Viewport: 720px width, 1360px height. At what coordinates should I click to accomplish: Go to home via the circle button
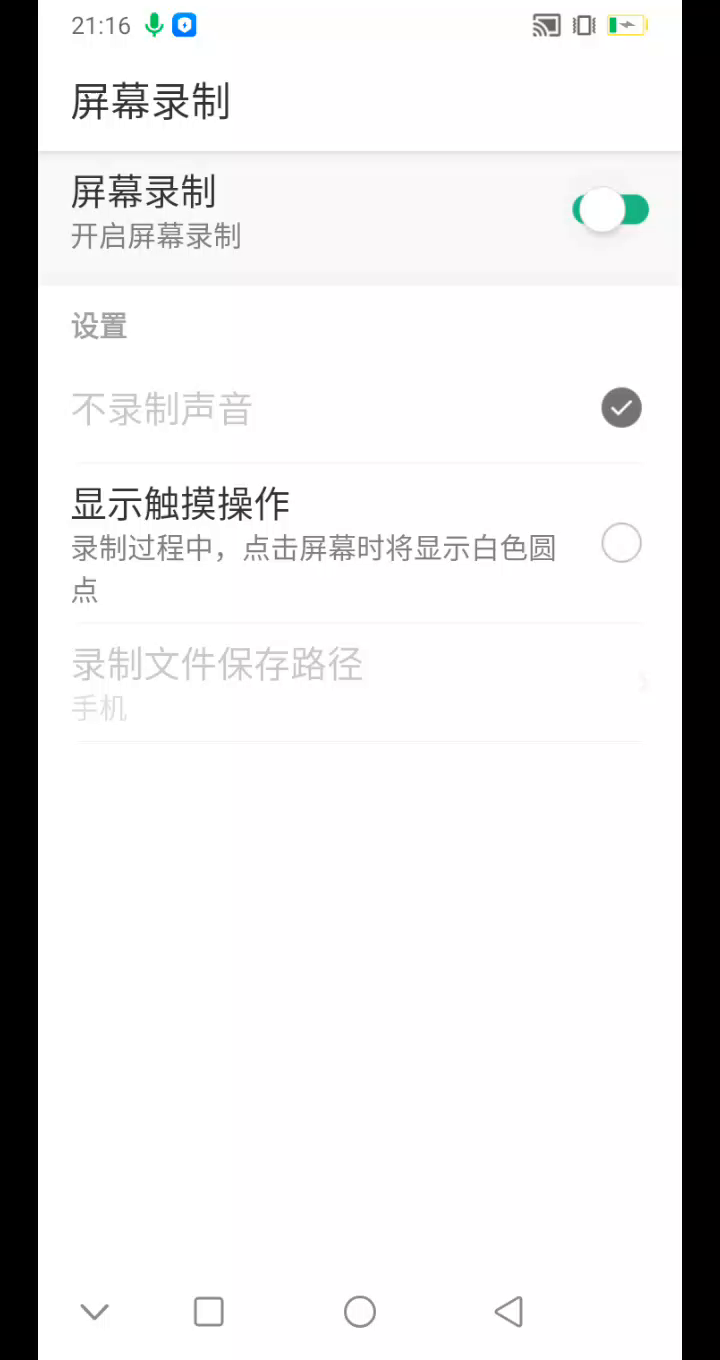(x=360, y=1311)
